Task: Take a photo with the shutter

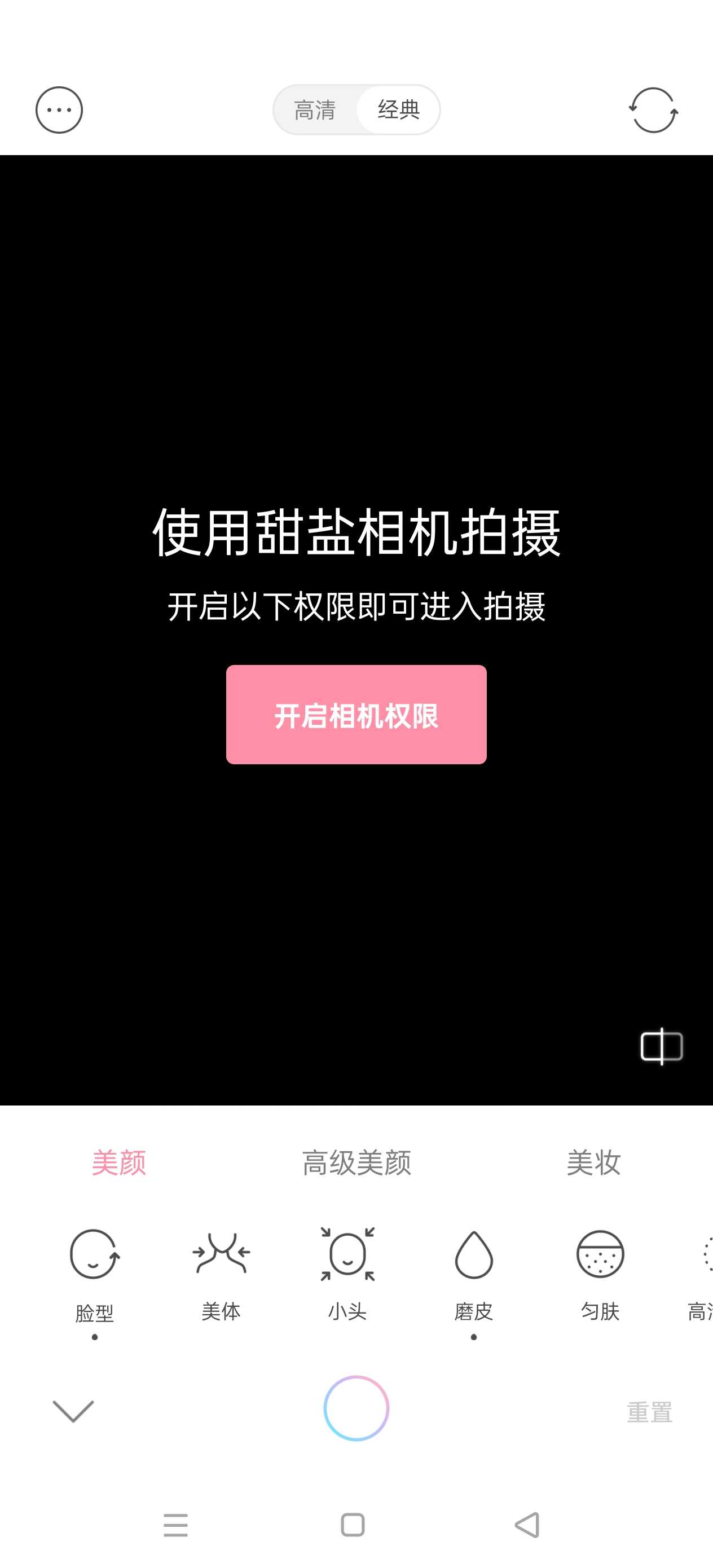Action: click(356, 1408)
